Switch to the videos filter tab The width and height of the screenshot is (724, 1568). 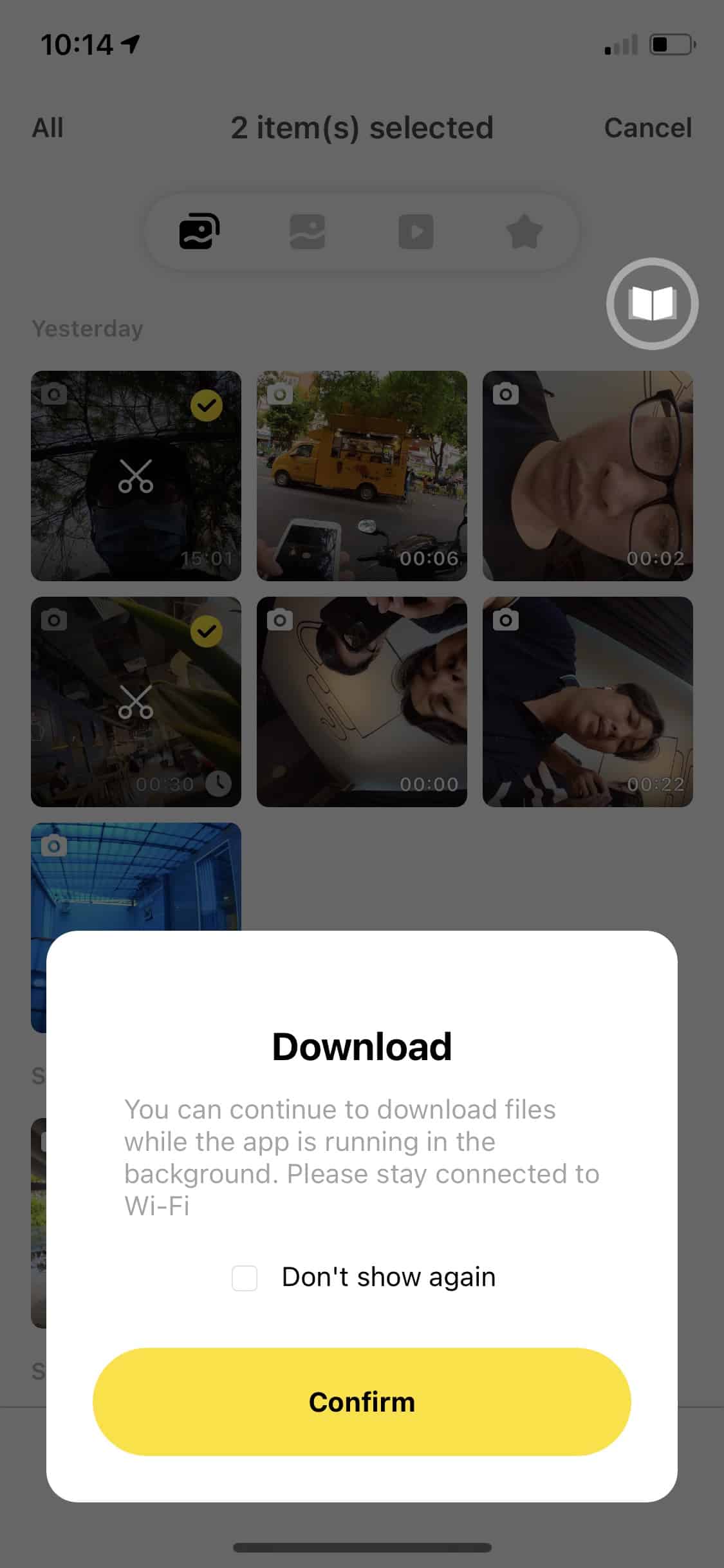pyautogui.click(x=416, y=232)
